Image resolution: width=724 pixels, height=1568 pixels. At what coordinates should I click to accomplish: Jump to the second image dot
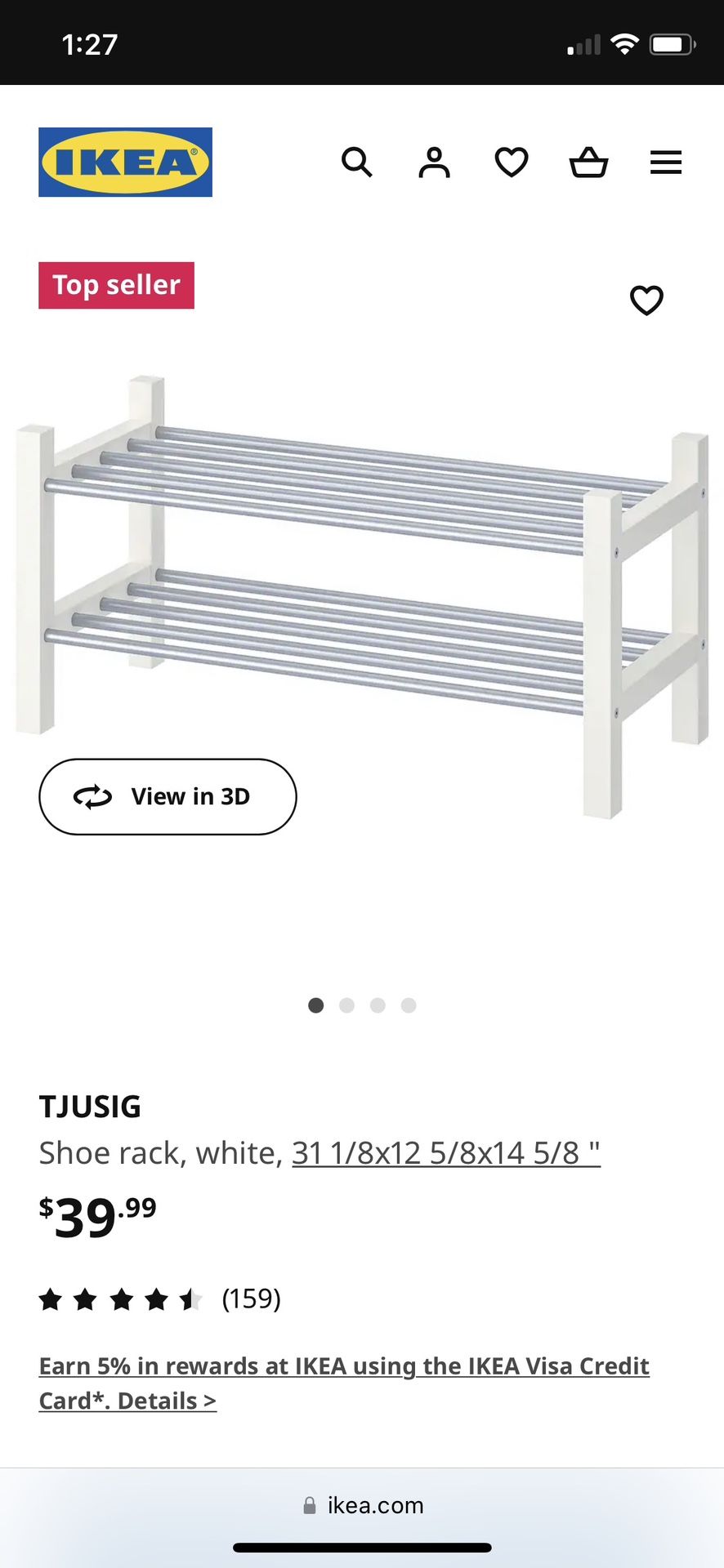[x=346, y=1005]
